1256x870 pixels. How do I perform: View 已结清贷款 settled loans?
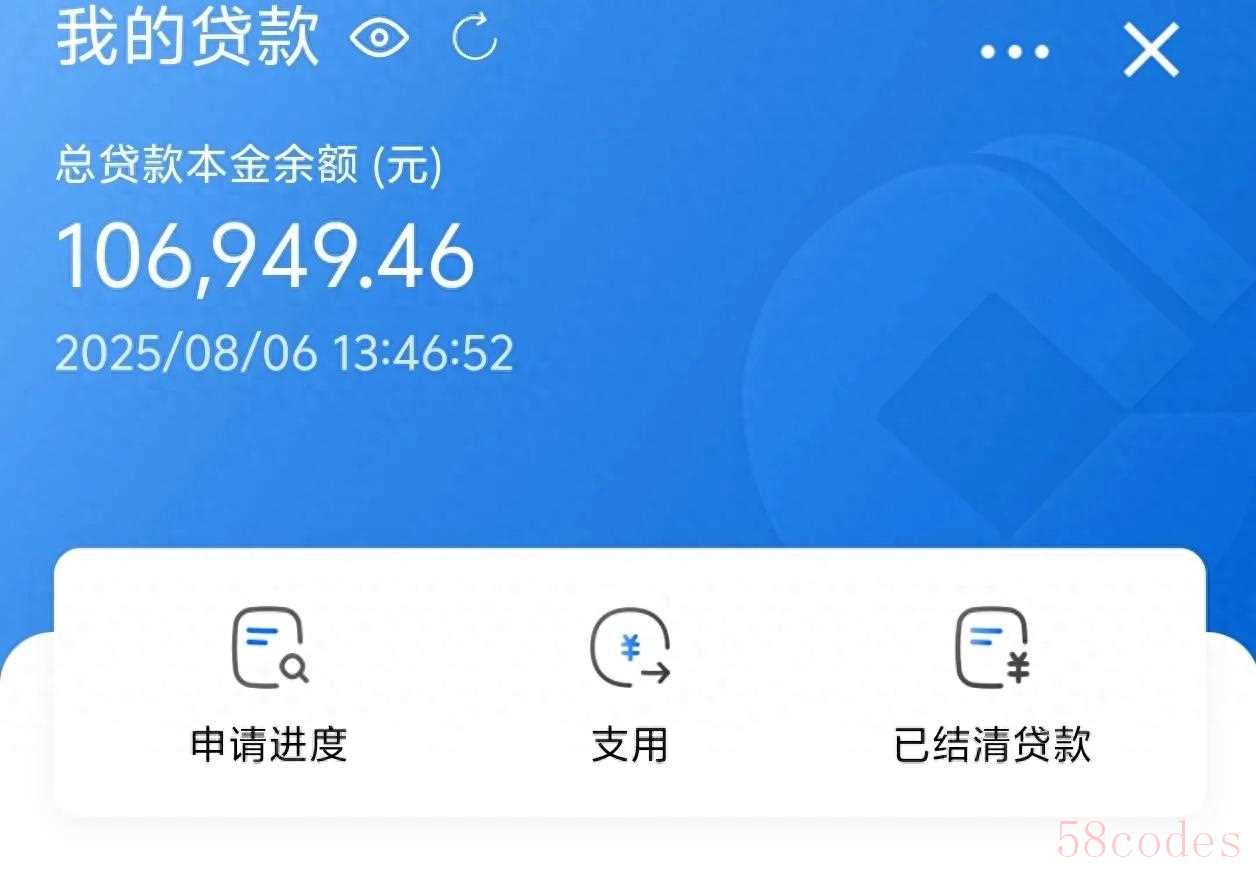991,685
